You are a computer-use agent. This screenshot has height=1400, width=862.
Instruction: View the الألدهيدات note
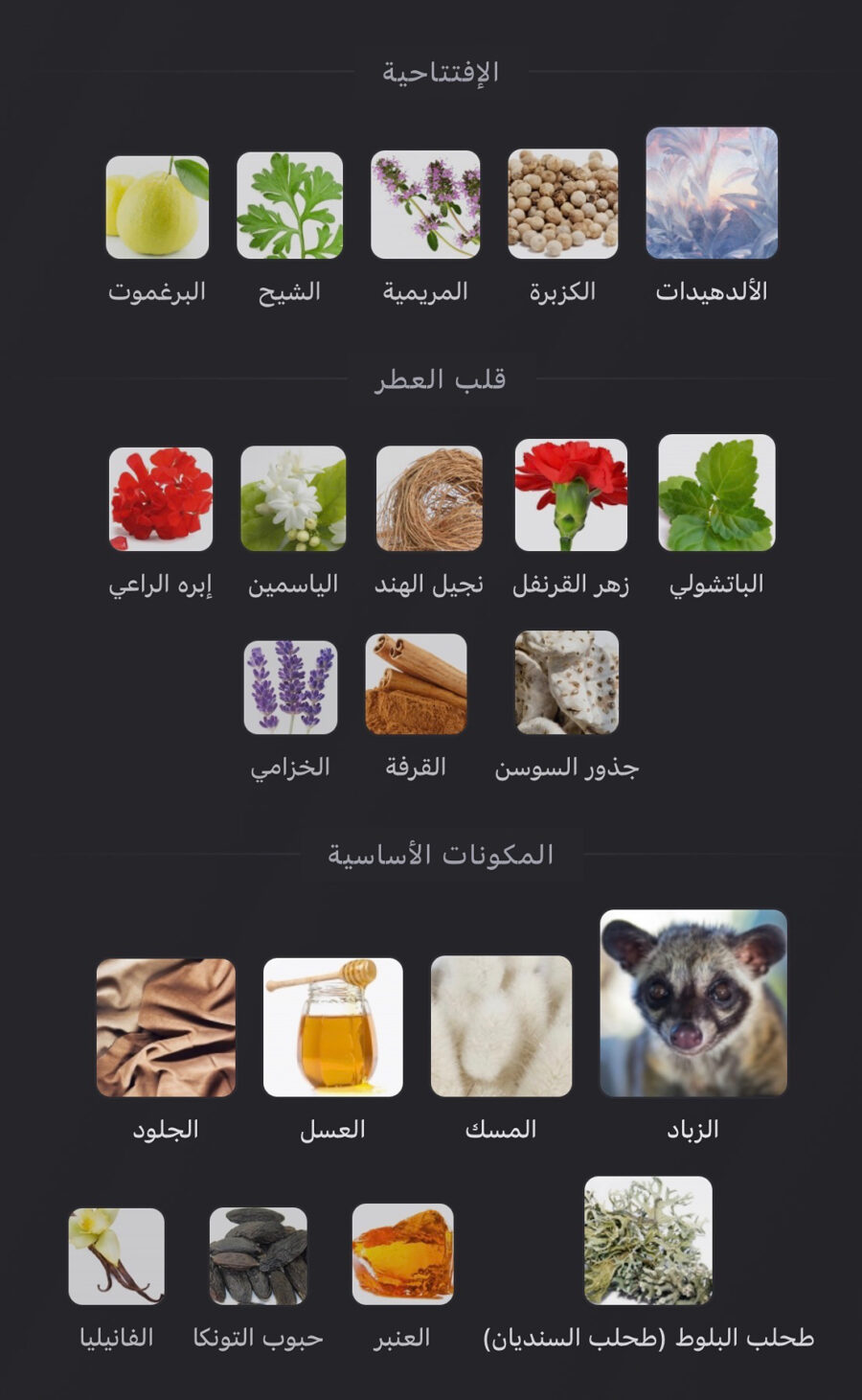(712, 194)
